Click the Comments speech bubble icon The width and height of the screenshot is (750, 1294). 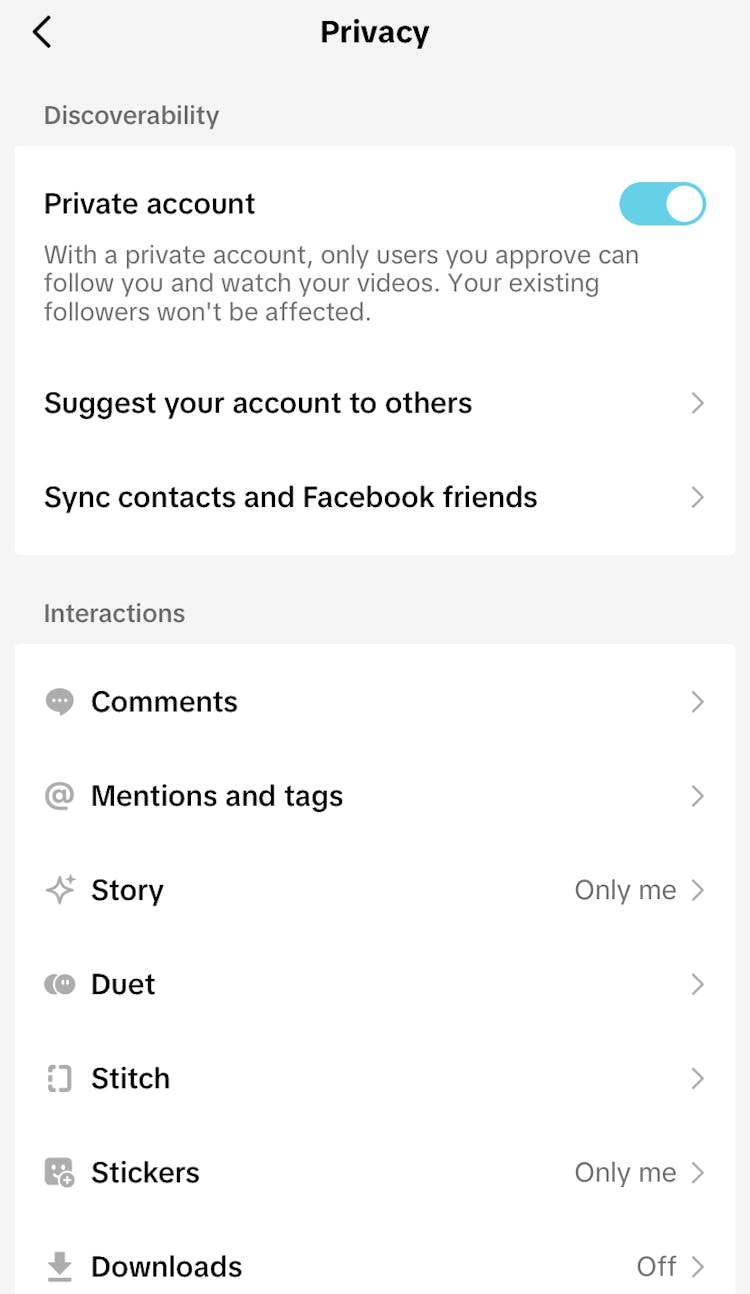click(x=60, y=702)
